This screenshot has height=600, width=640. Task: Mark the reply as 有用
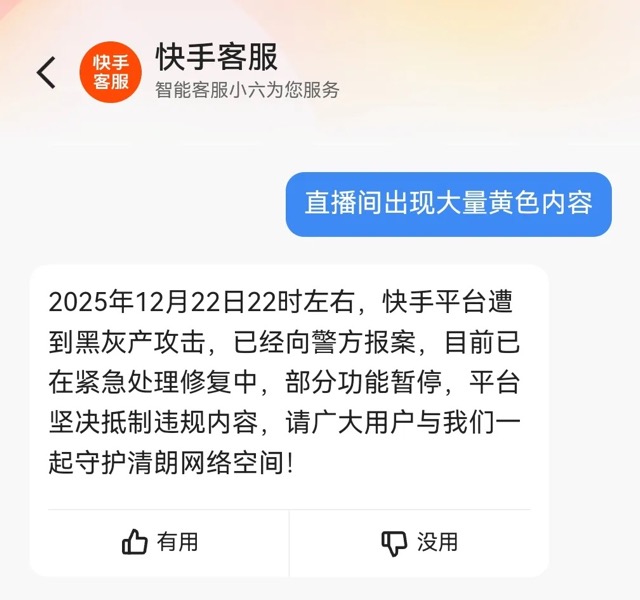(x=161, y=542)
